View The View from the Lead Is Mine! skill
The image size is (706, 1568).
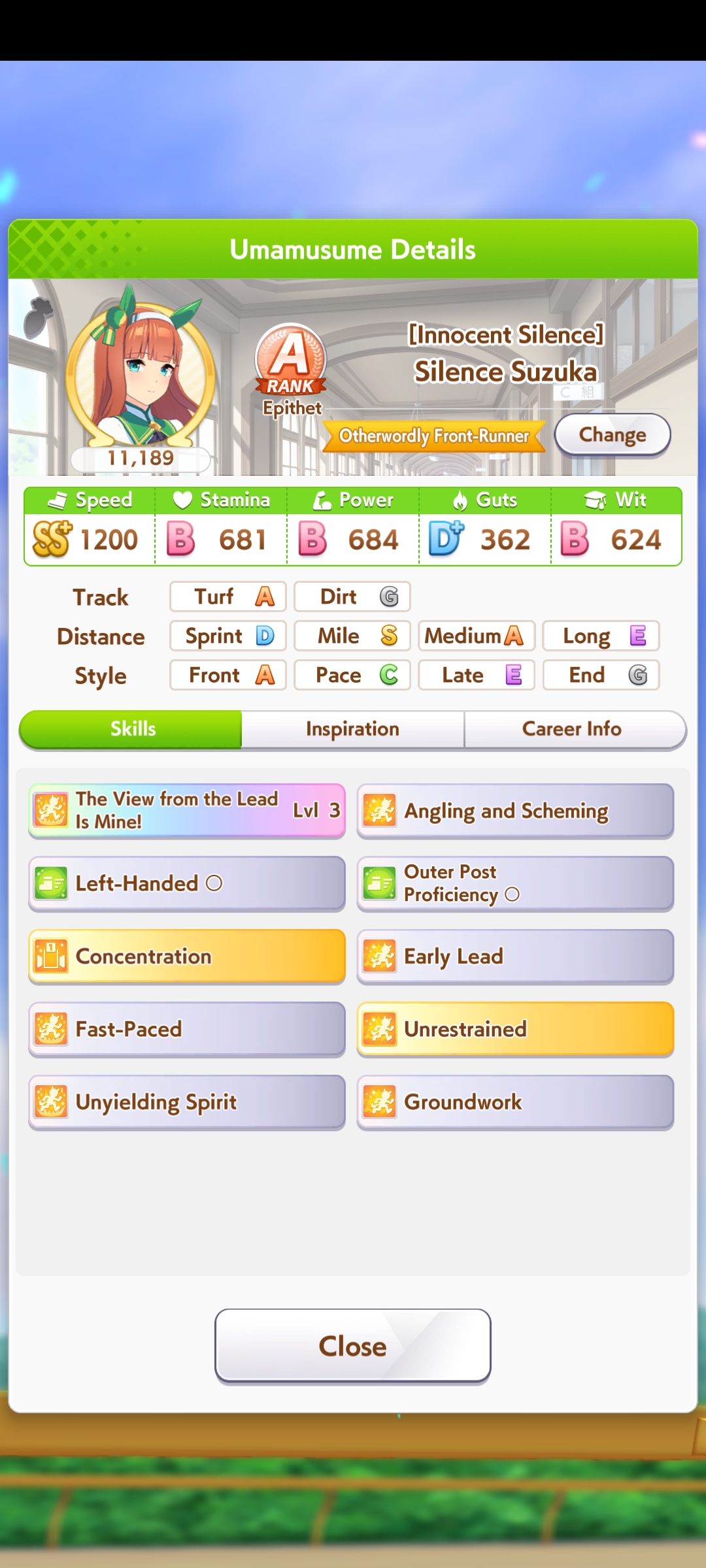pos(187,810)
